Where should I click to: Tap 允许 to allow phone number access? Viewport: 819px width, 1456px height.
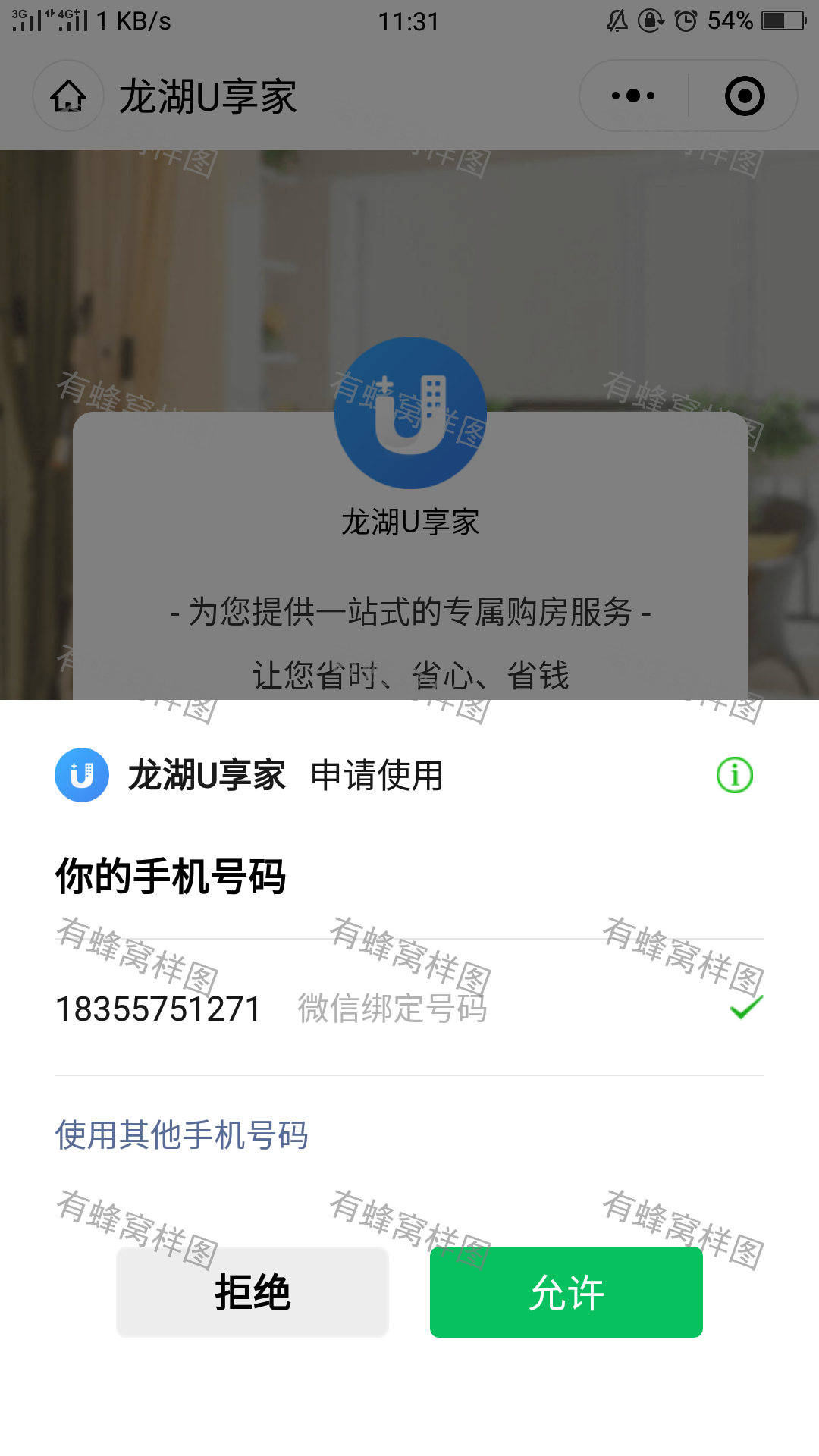pos(566,1292)
